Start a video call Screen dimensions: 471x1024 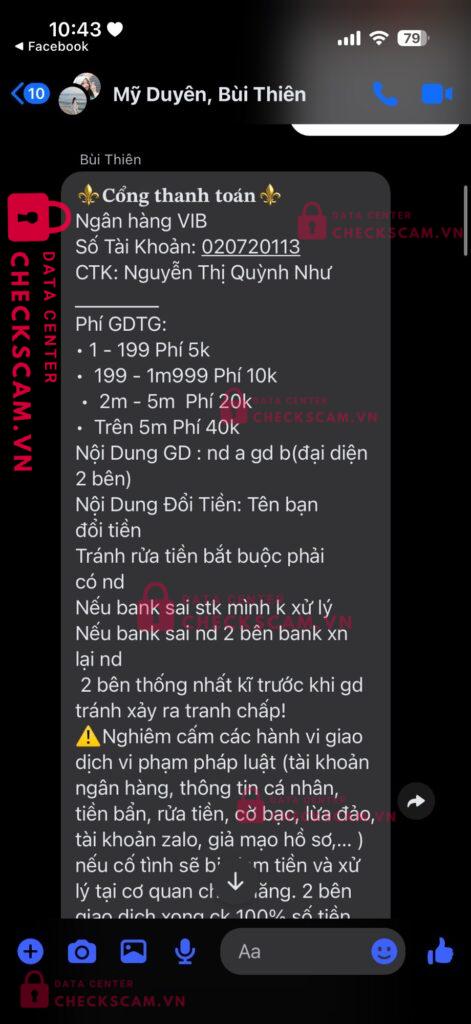pos(436,94)
